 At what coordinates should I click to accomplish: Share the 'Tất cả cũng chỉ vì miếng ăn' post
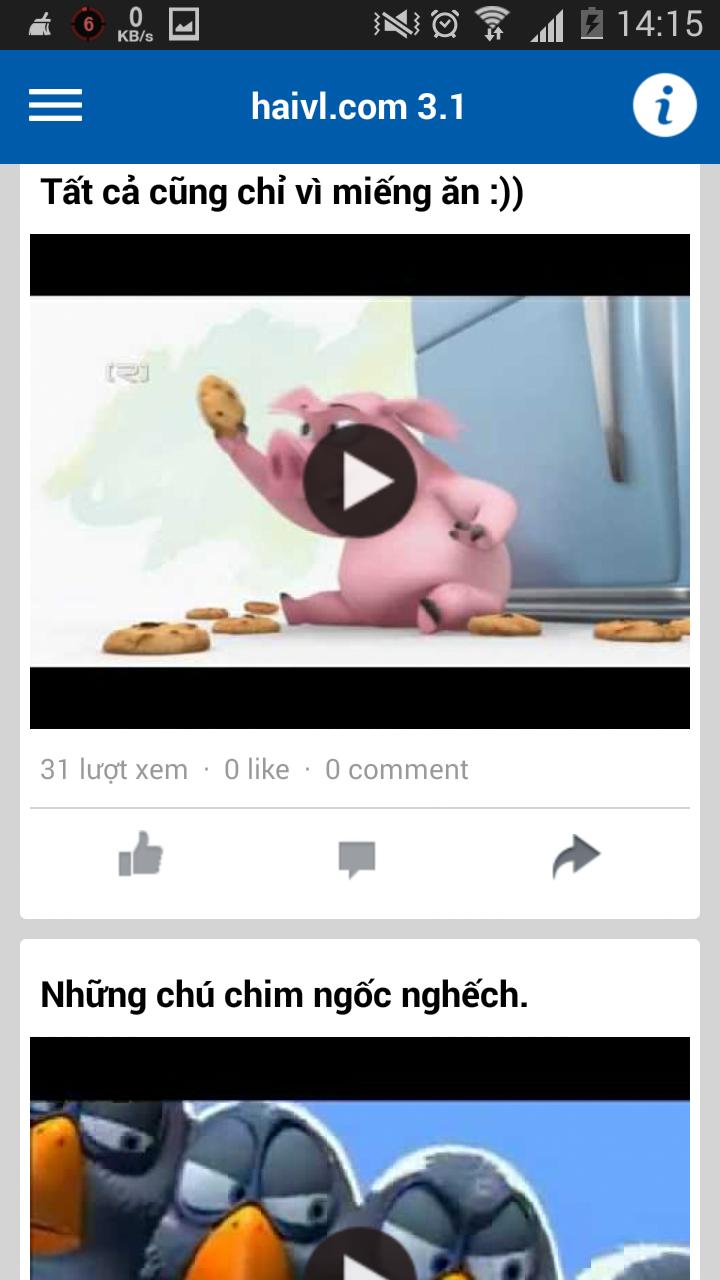point(576,858)
